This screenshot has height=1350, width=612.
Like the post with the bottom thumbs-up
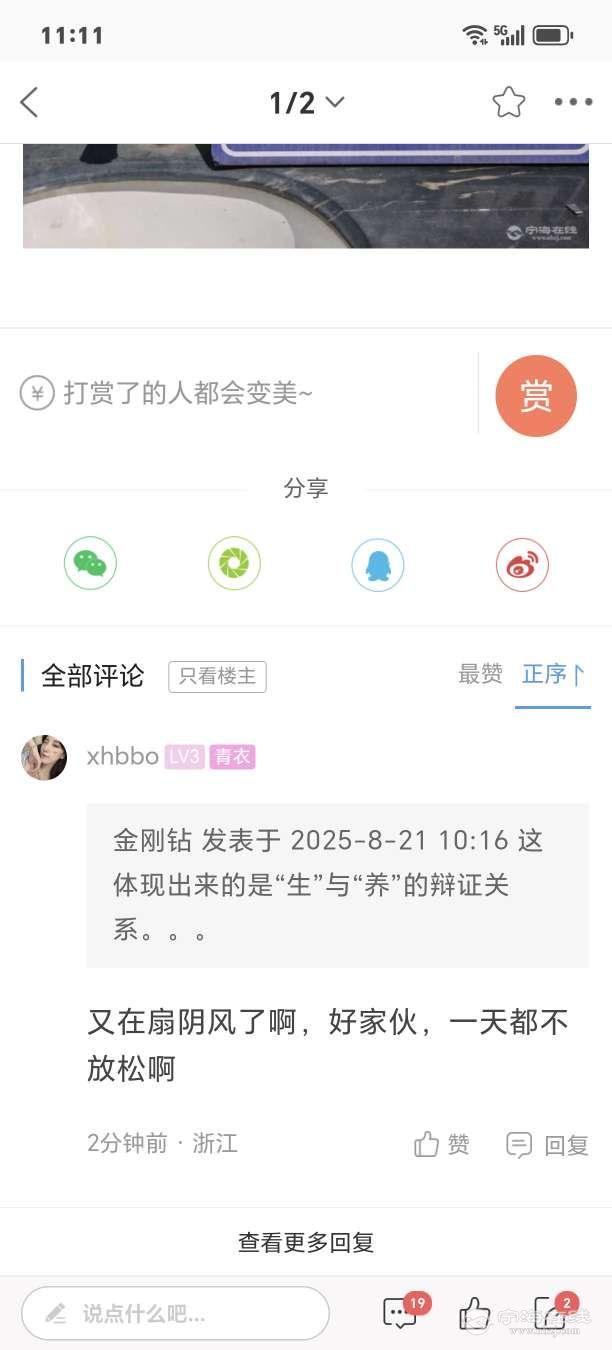point(474,1313)
